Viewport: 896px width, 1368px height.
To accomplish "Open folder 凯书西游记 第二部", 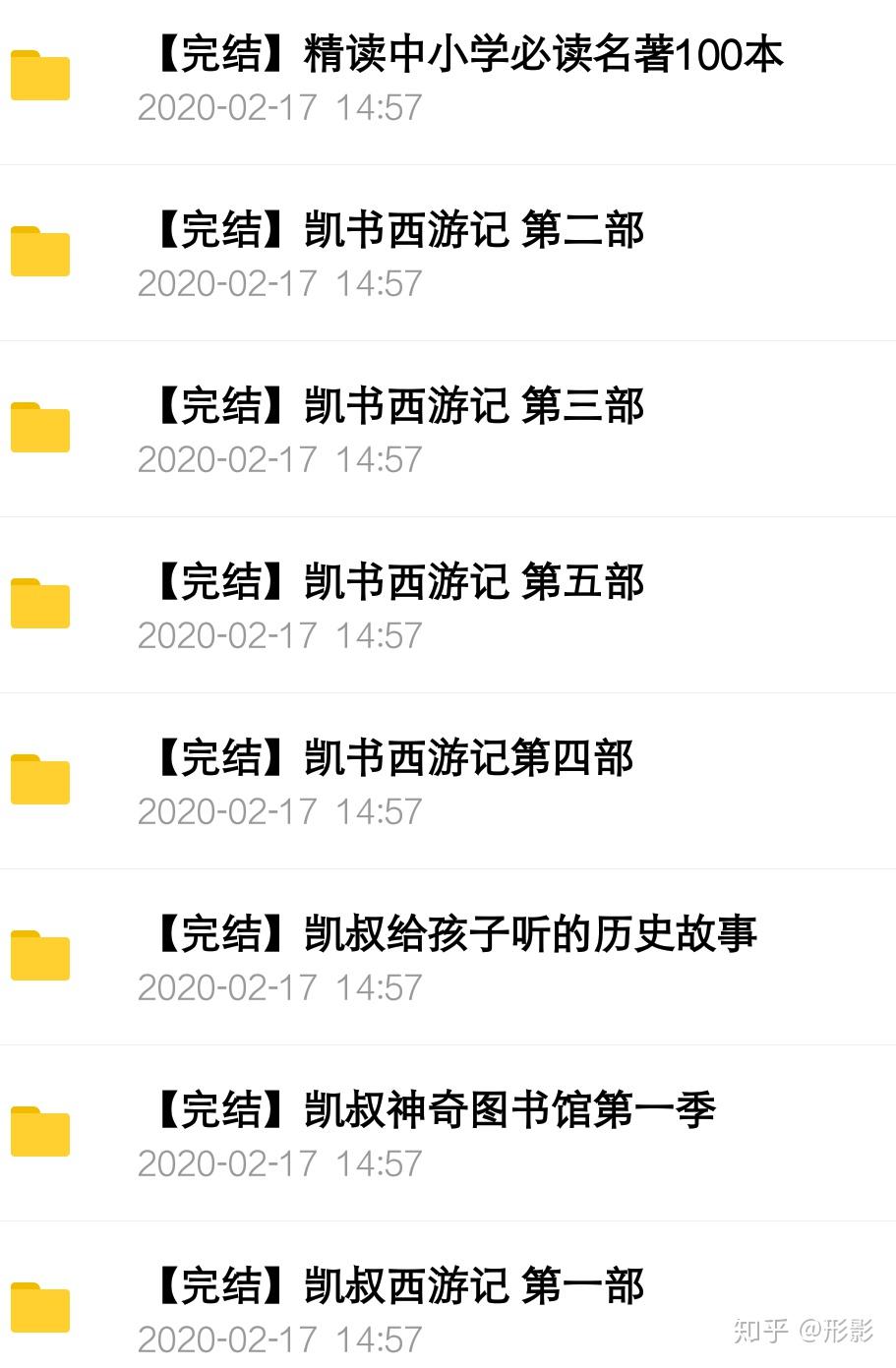I will click(x=398, y=232).
